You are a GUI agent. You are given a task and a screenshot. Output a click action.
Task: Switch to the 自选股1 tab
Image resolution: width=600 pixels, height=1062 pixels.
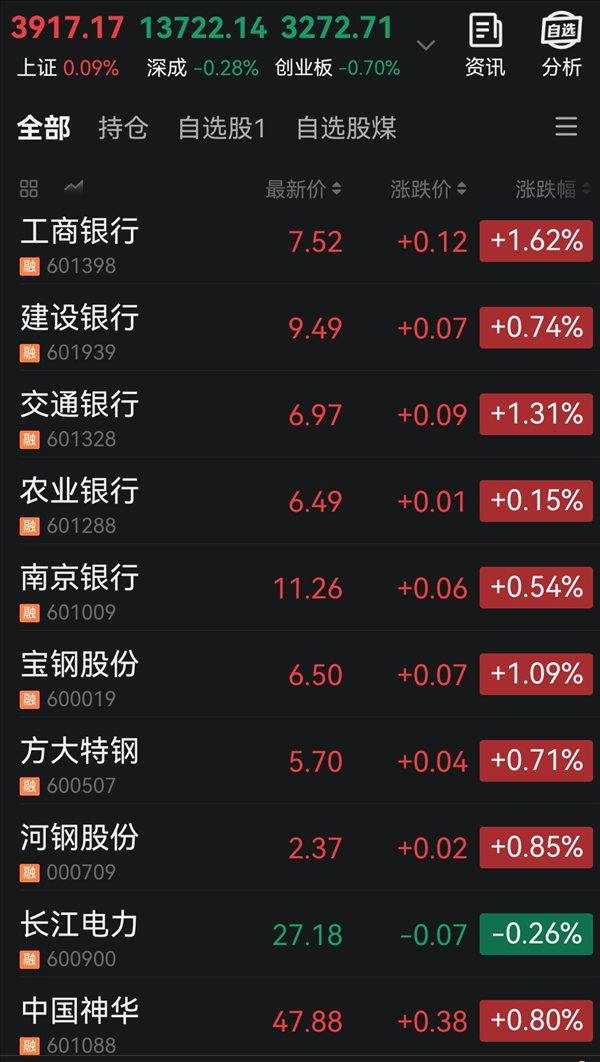point(221,128)
